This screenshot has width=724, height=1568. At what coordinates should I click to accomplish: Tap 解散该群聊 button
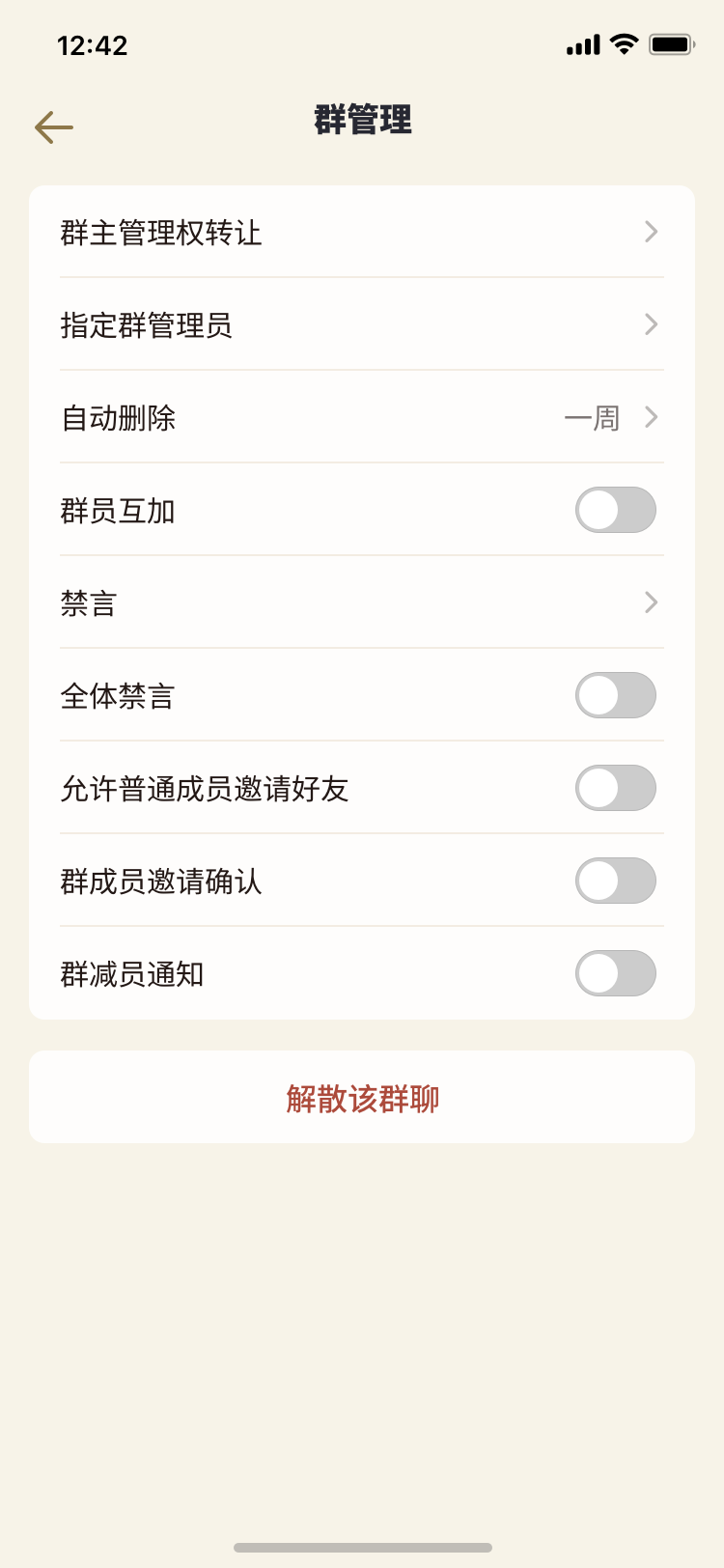(x=362, y=1097)
